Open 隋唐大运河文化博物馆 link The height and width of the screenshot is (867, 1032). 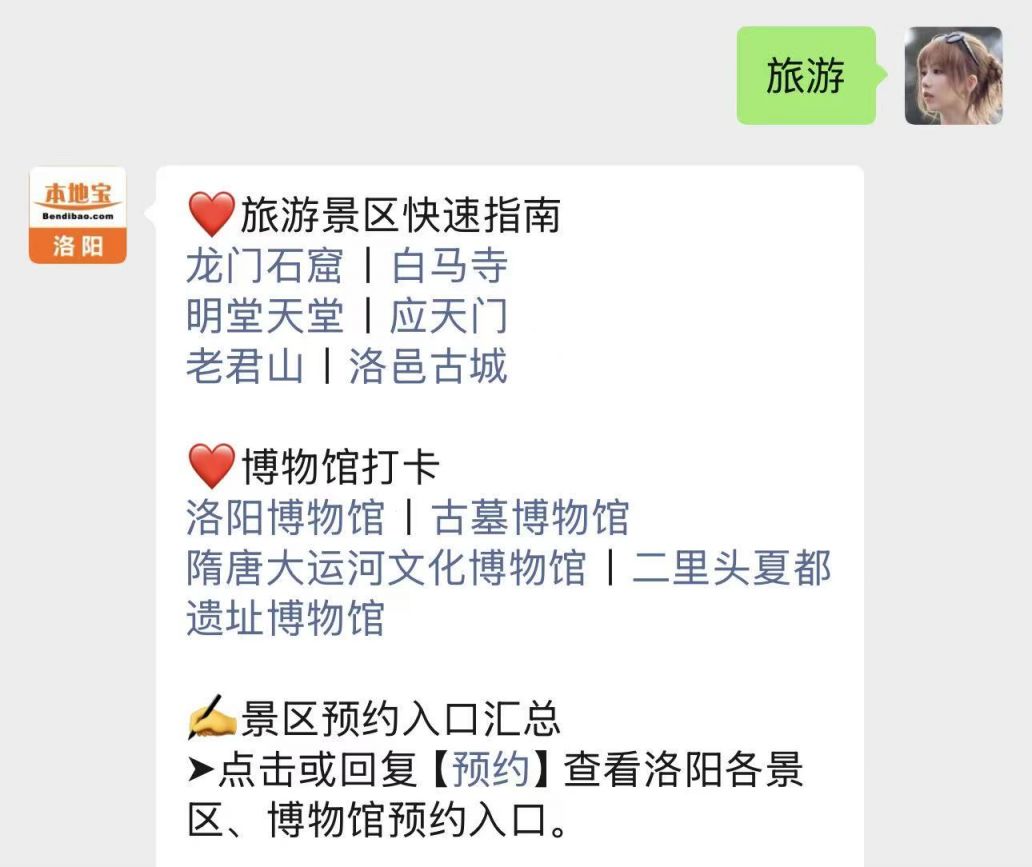click(386, 568)
